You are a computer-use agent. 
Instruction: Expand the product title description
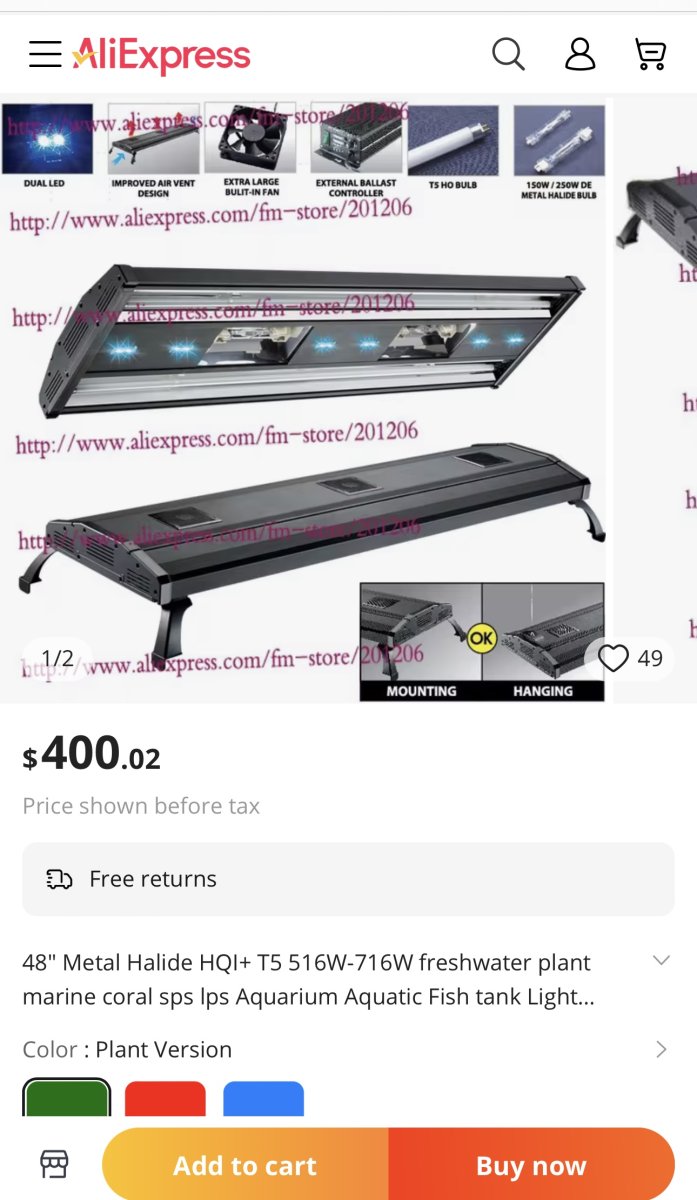661,960
